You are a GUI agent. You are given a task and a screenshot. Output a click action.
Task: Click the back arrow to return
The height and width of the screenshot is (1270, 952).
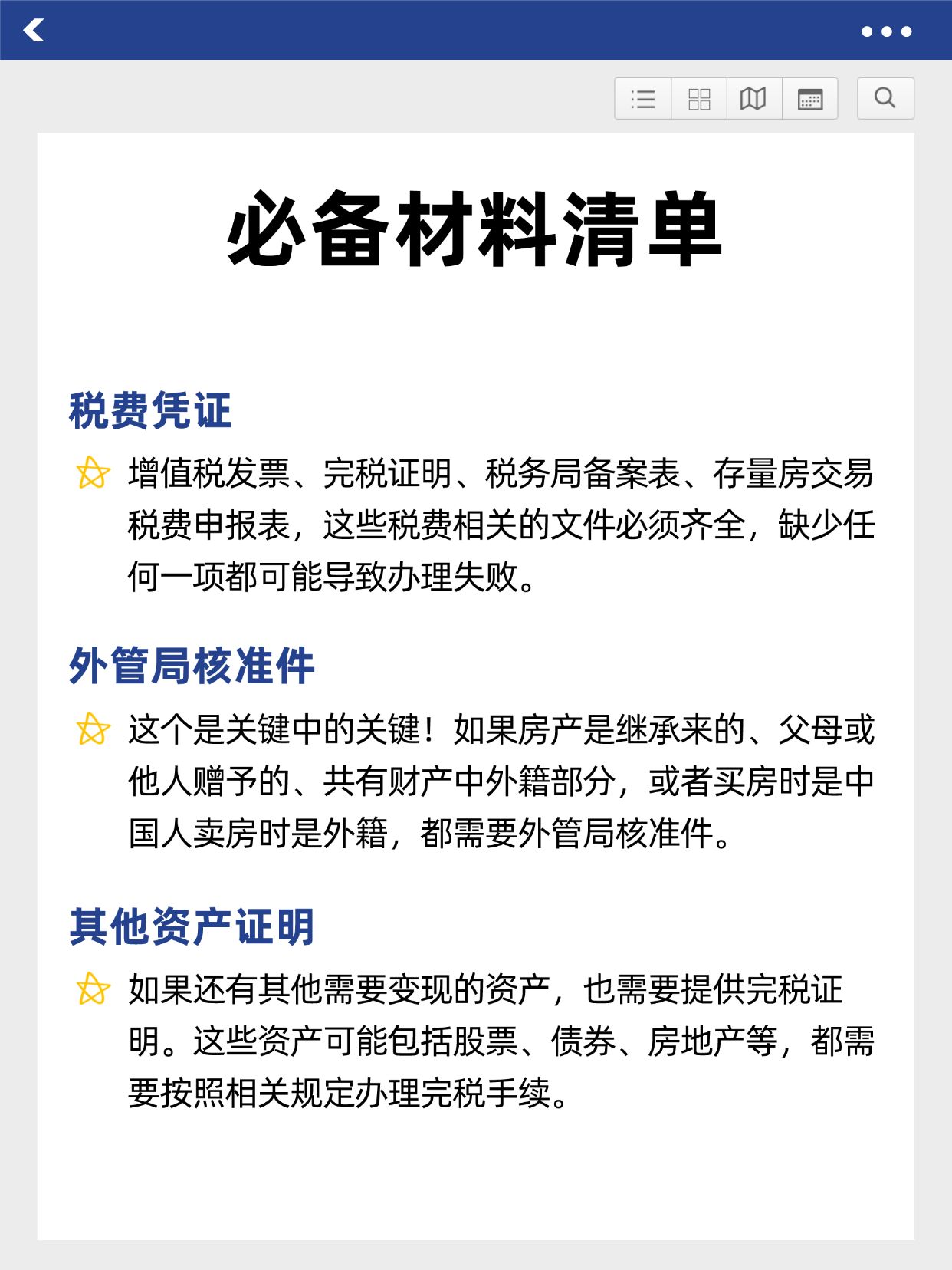click(36, 31)
